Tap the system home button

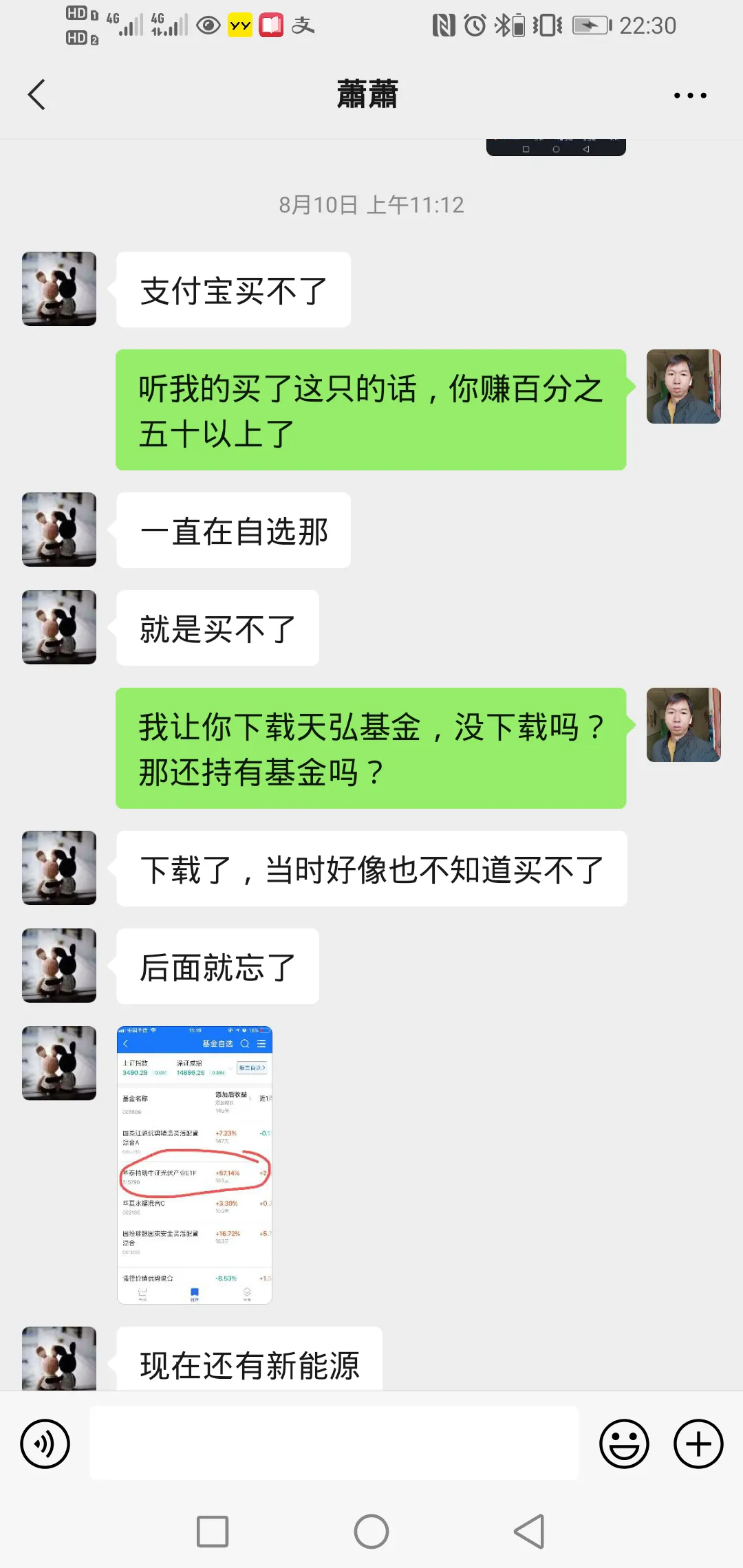(371, 1532)
